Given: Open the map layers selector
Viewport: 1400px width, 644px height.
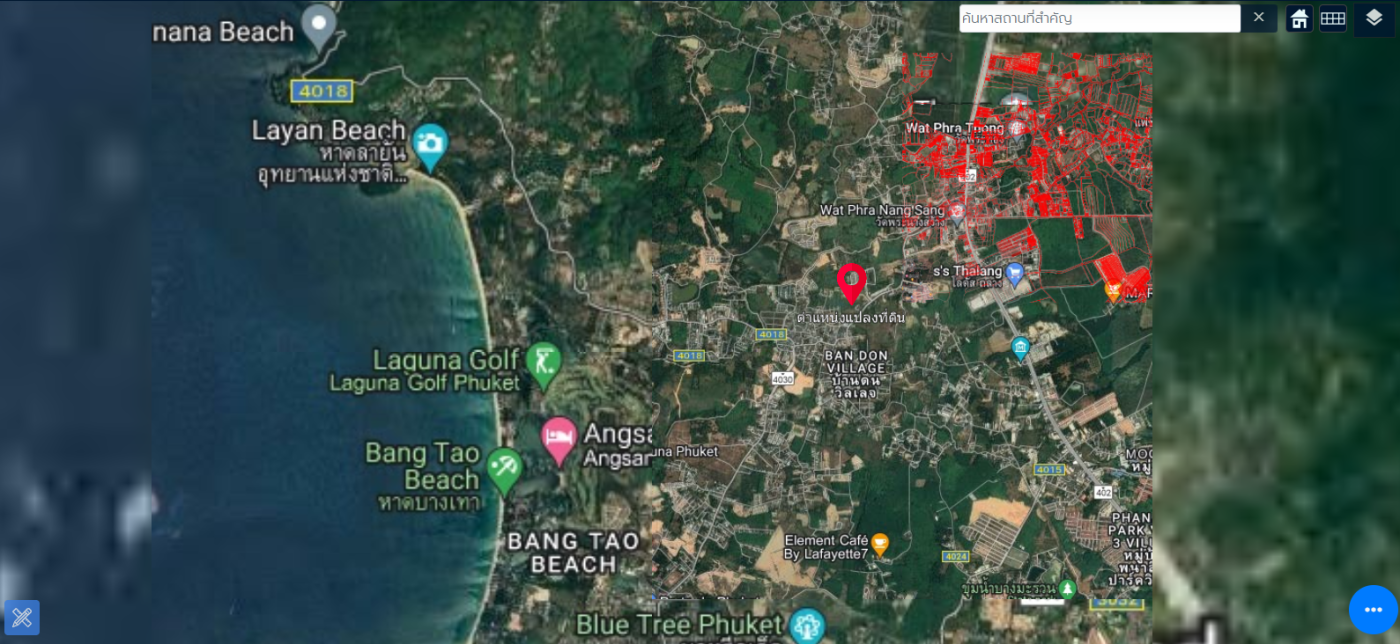Looking at the screenshot, I should [1374, 18].
